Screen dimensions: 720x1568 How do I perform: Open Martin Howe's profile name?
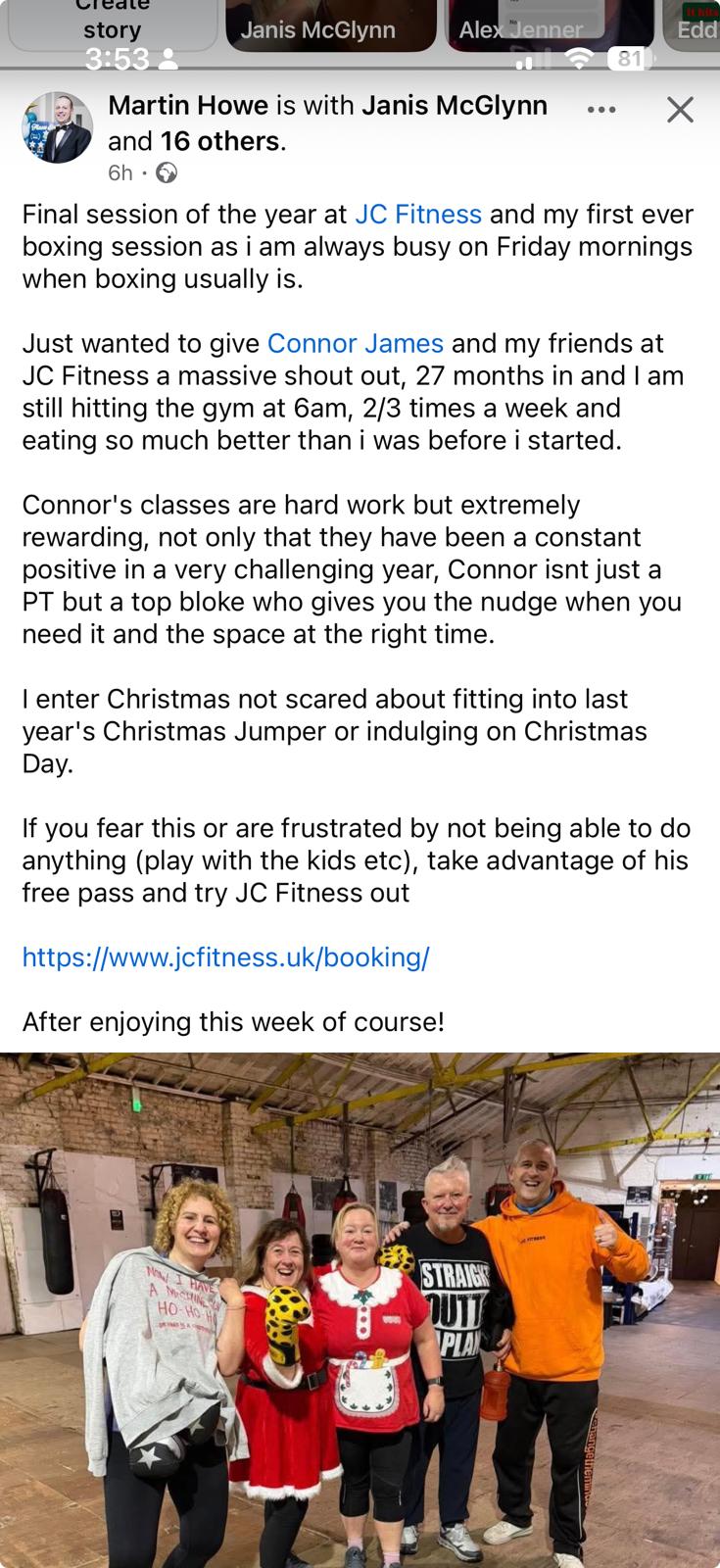coord(188,105)
